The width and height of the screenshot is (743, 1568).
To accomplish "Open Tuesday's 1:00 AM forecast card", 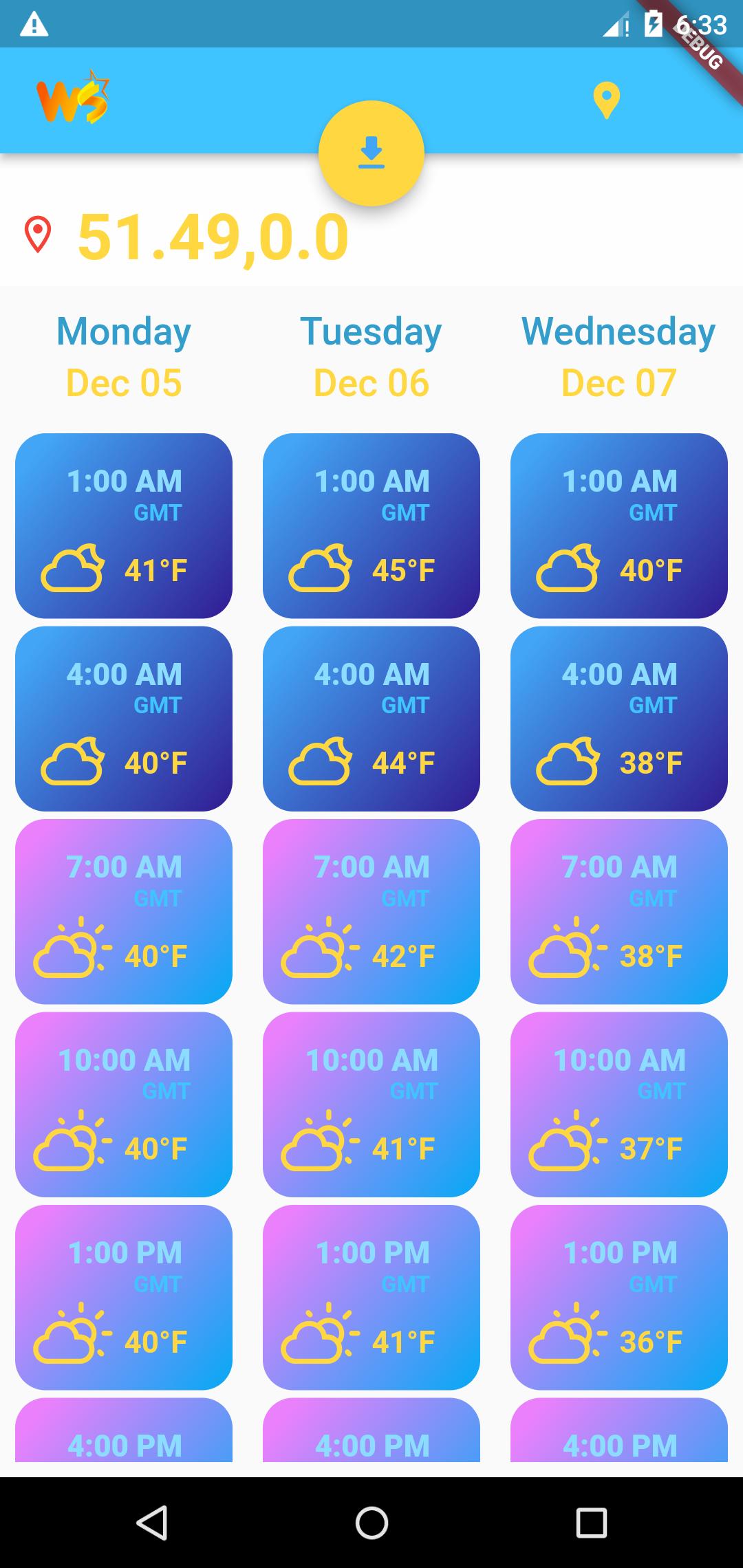I will [x=371, y=525].
